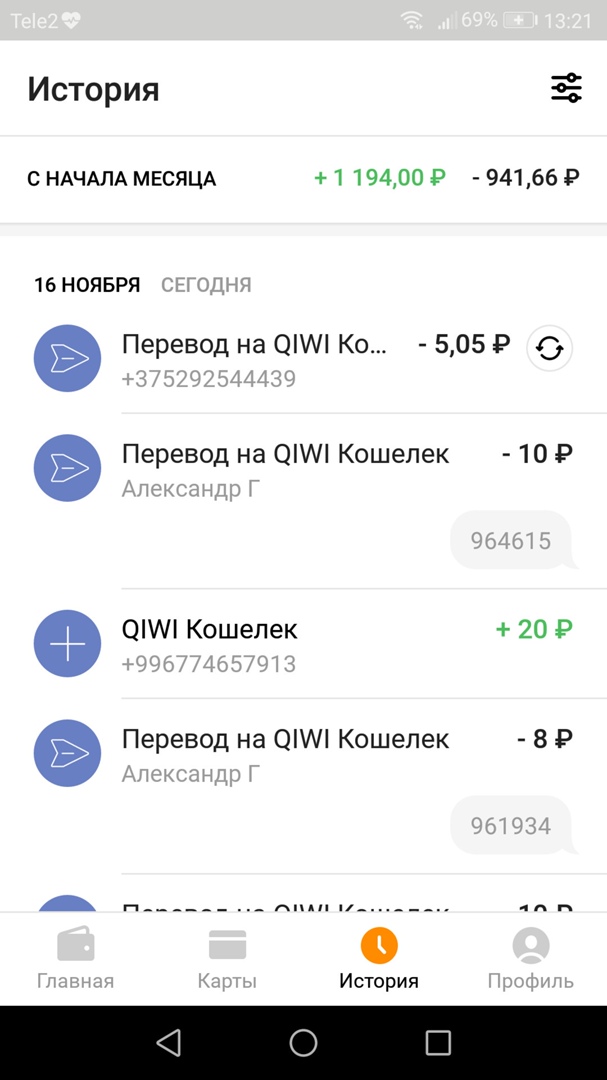Go to the phone home screen
This screenshot has width=607, height=1080.
point(303,1043)
